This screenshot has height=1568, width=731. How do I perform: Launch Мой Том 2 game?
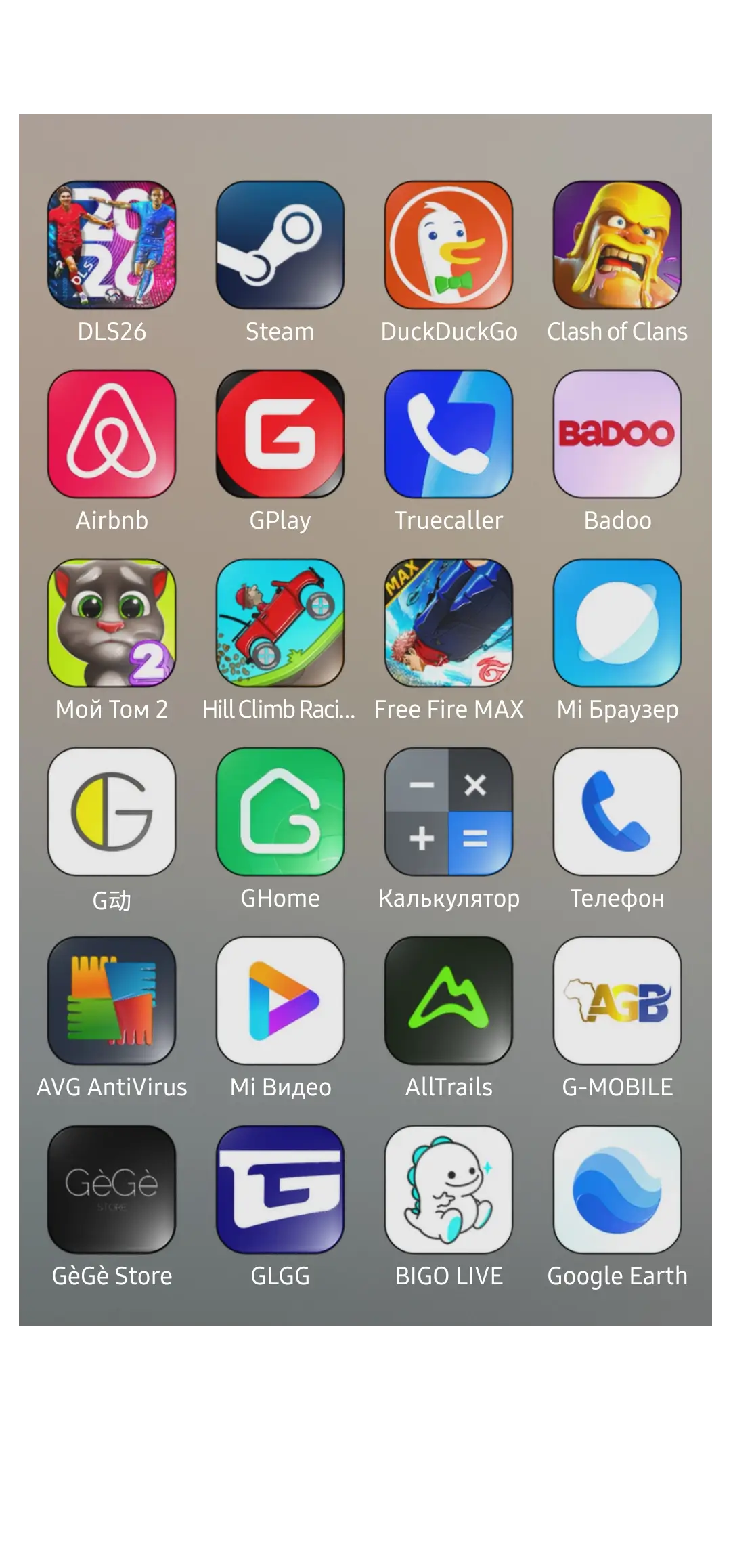(112, 622)
